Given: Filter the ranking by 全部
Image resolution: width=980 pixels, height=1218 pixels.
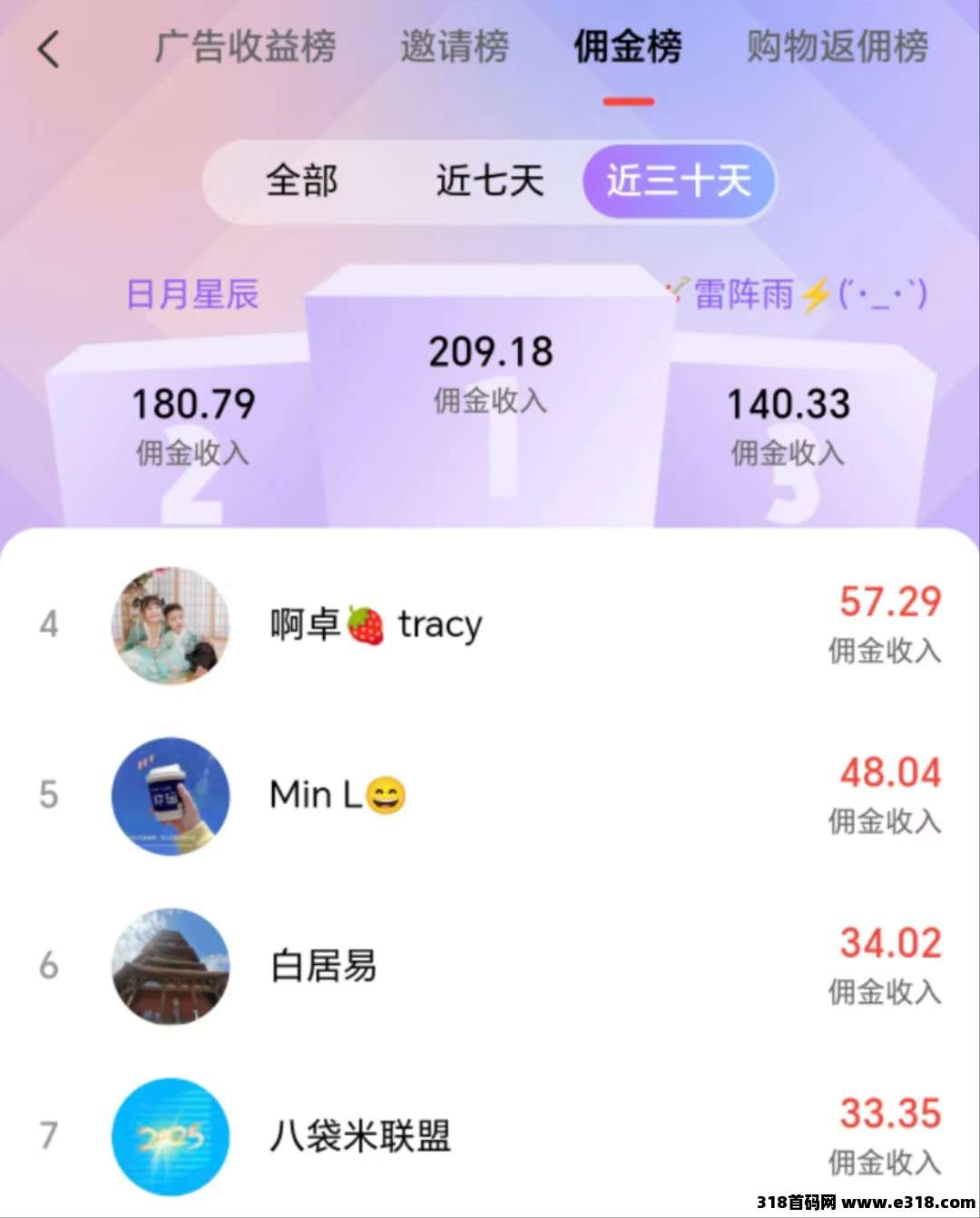Looking at the screenshot, I should (302, 182).
